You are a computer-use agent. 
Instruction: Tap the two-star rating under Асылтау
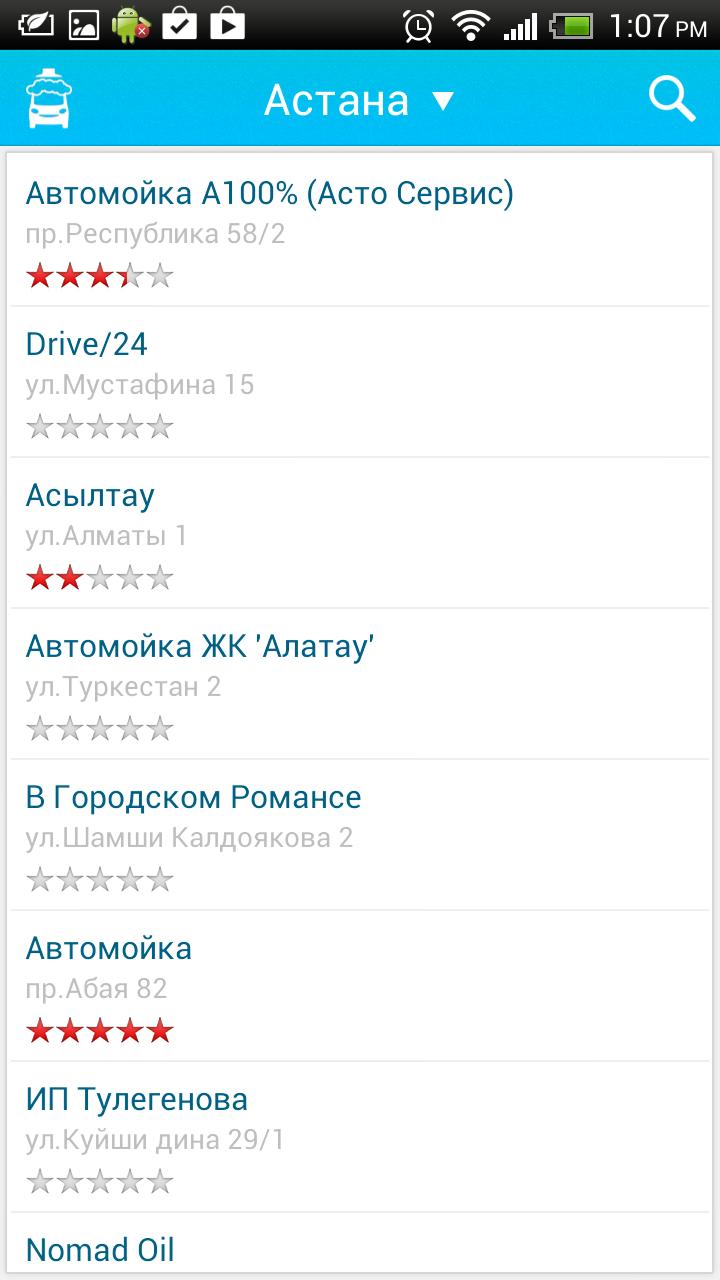(x=99, y=577)
